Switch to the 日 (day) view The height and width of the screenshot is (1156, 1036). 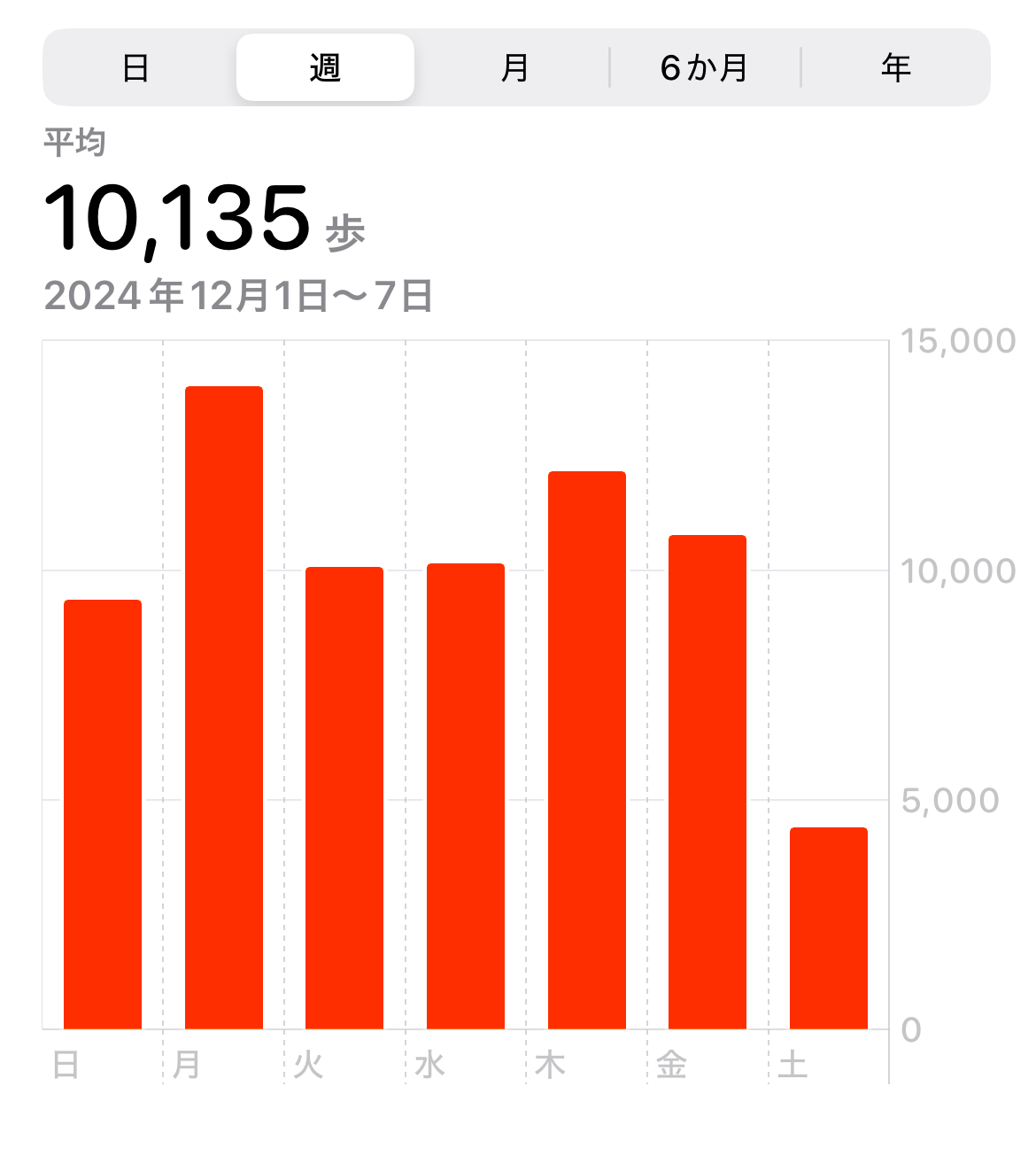[x=135, y=68]
